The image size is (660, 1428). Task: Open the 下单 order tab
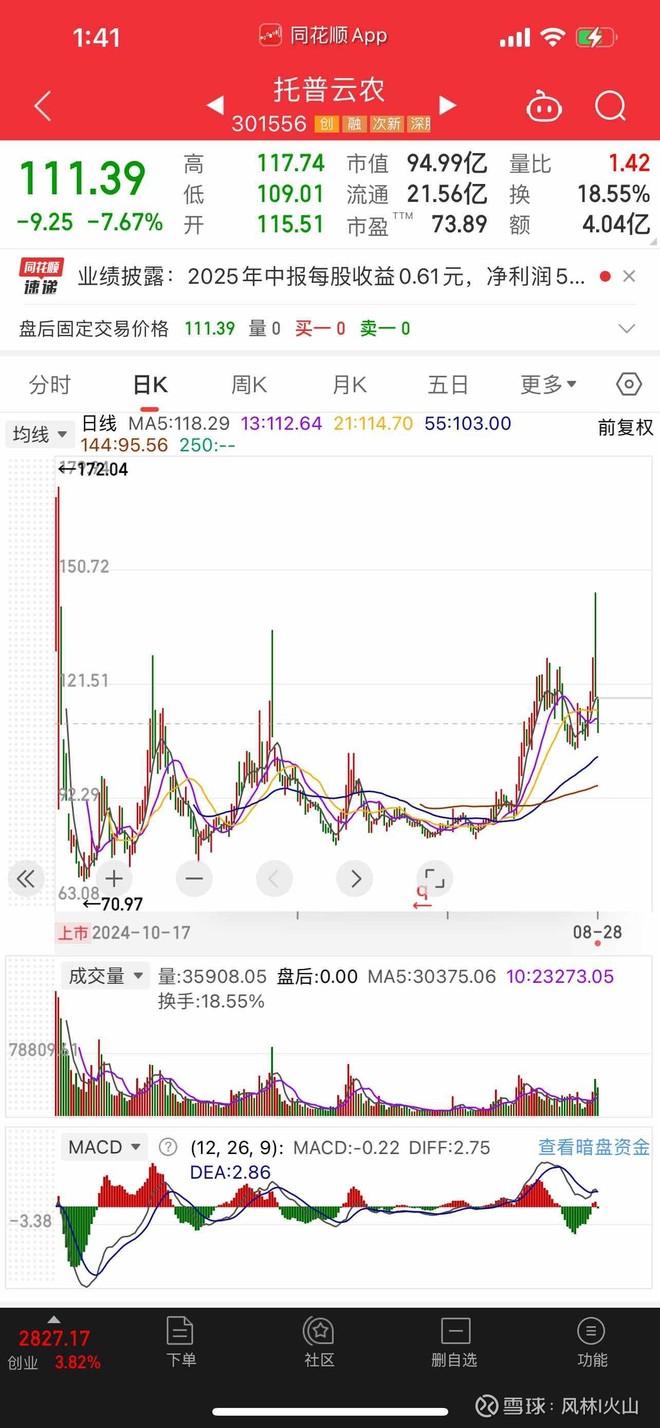click(181, 1342)
